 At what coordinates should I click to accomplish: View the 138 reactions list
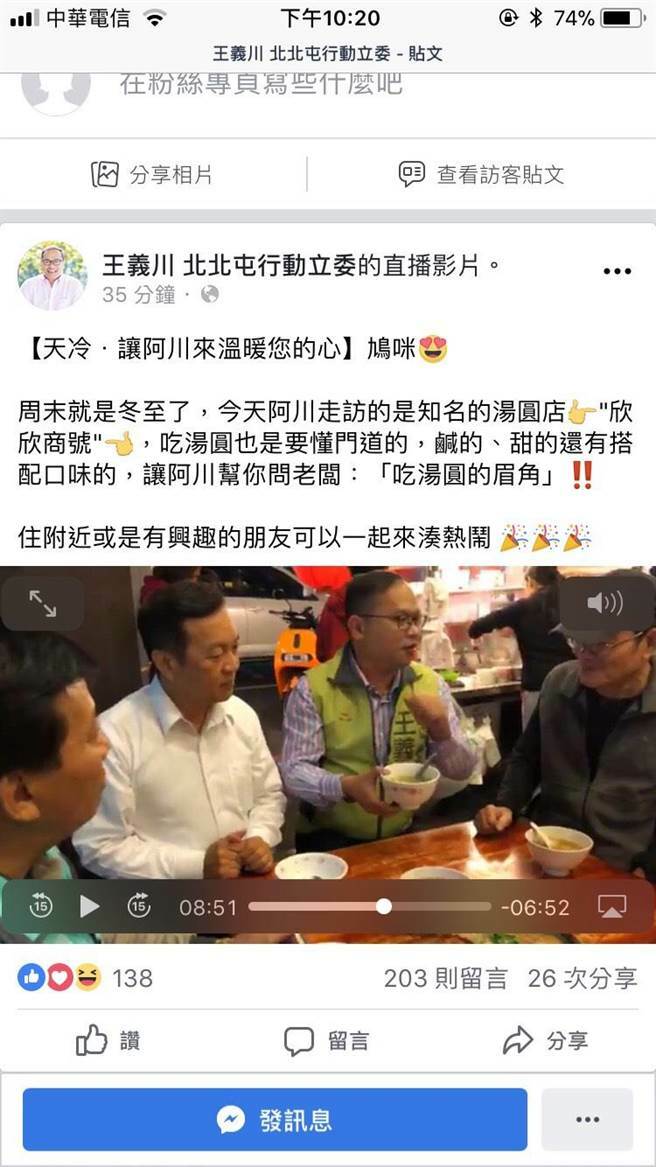coord(85,978)
